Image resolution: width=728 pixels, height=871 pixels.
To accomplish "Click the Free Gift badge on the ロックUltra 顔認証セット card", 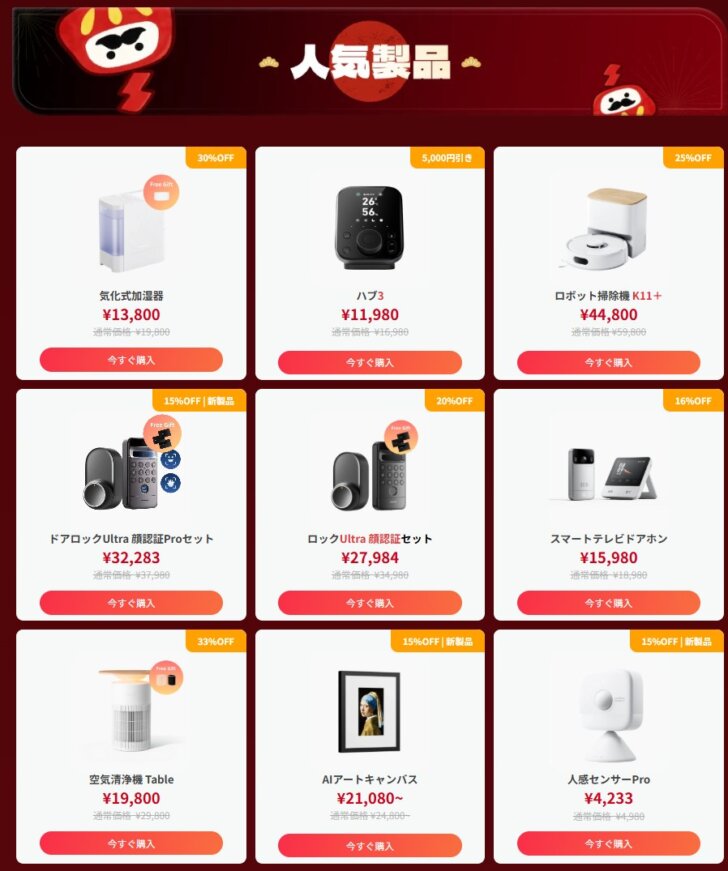I will tap(401, 436).
